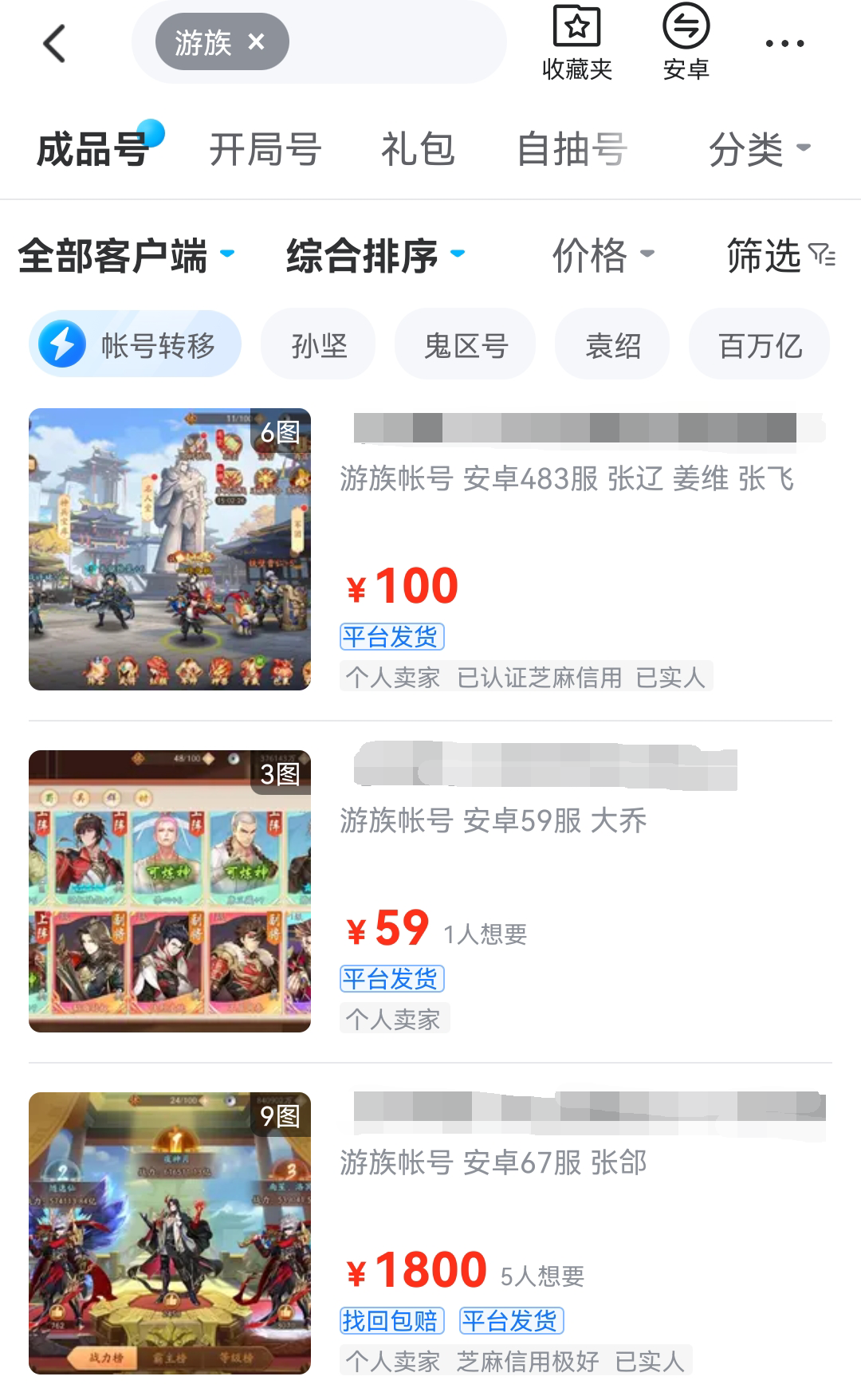This screenshot has height=1400, width=861.
Task: Switch to the 开局号 tab
Action: (x=265, y=149)
